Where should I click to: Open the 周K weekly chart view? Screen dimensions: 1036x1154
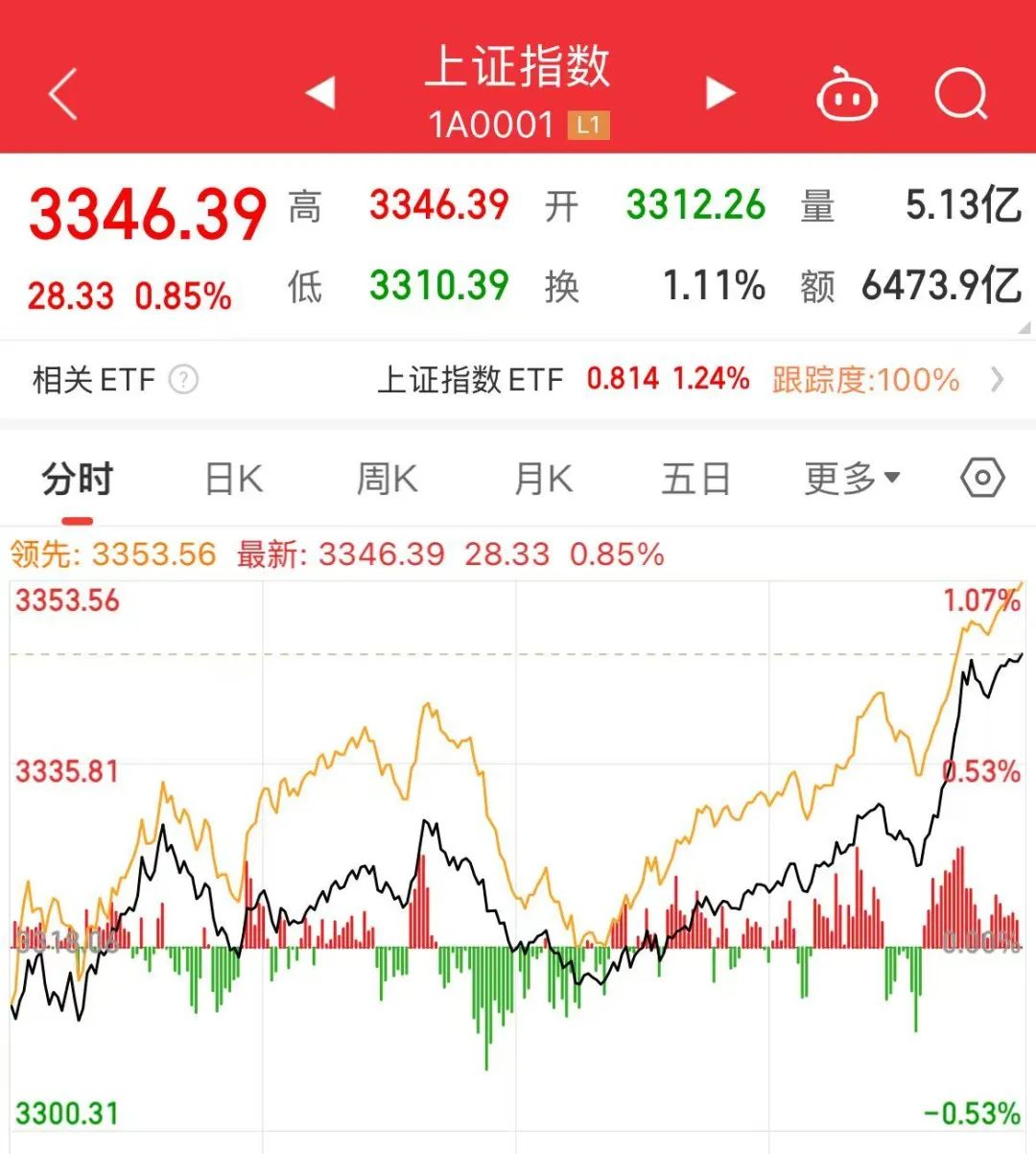pyautogui.click(x=386, y=477)
